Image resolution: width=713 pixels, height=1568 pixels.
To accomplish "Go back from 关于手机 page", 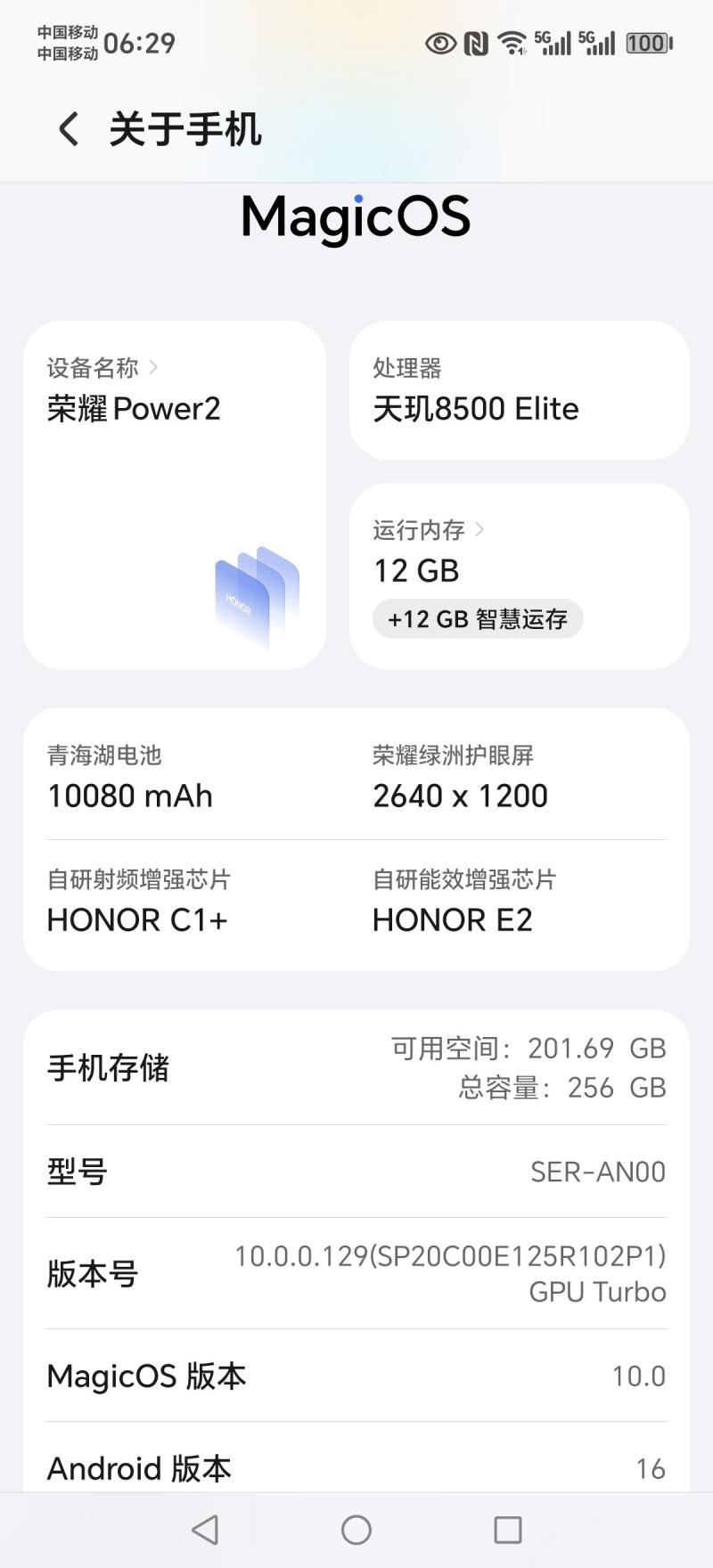I will (x=69, y=129).
